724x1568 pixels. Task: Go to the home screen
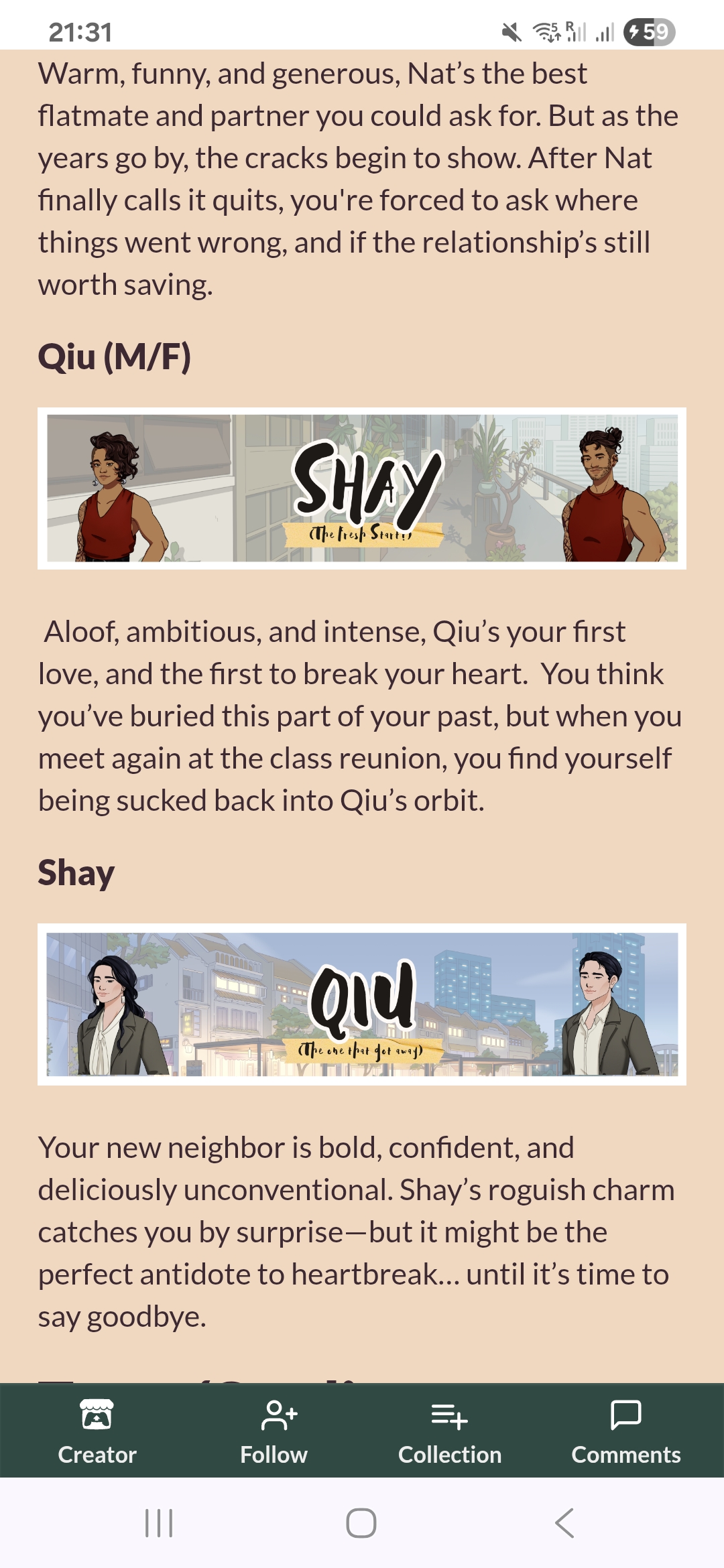(x=361, y=1523)
